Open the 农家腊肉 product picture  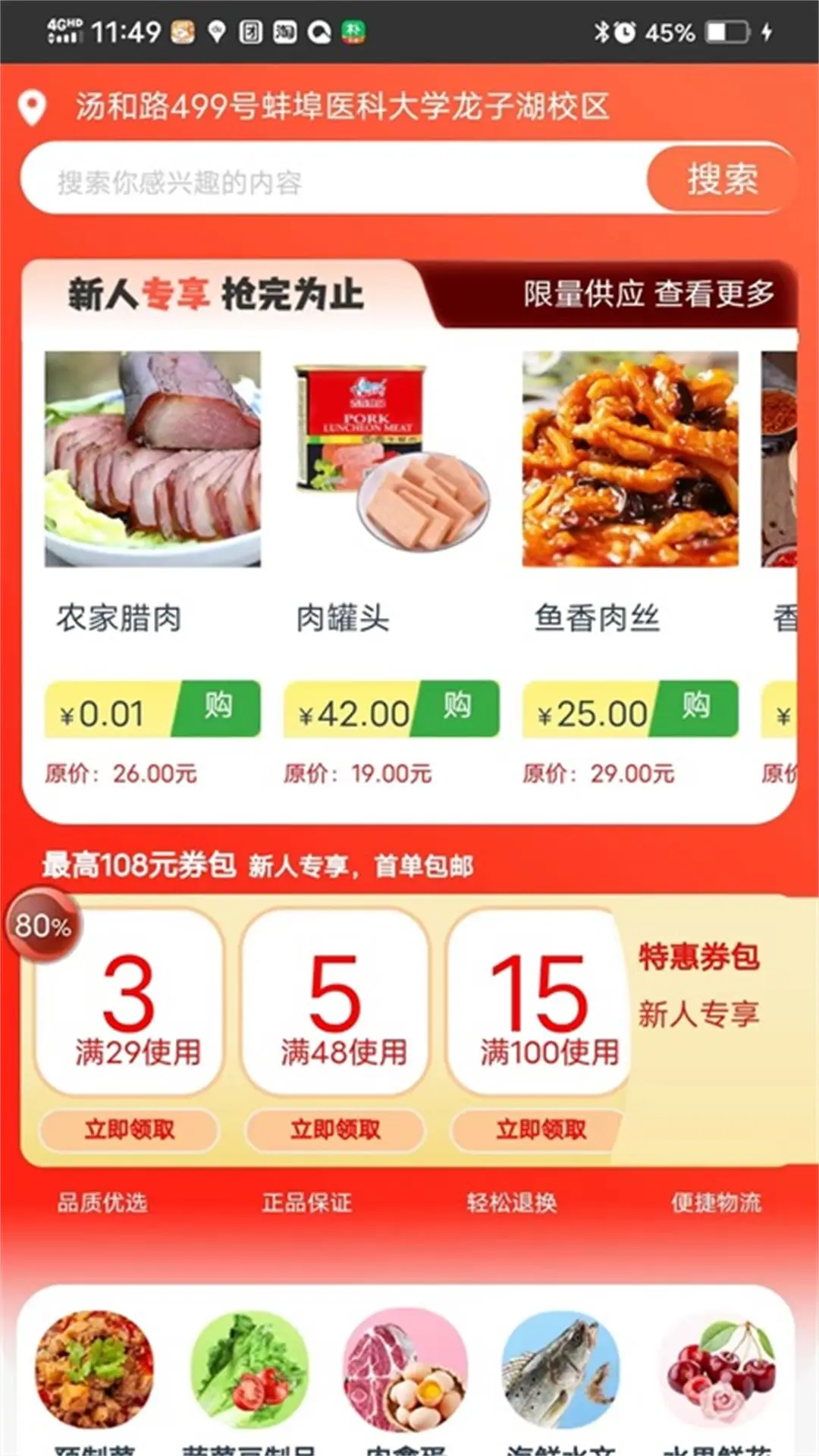(152, 459)
